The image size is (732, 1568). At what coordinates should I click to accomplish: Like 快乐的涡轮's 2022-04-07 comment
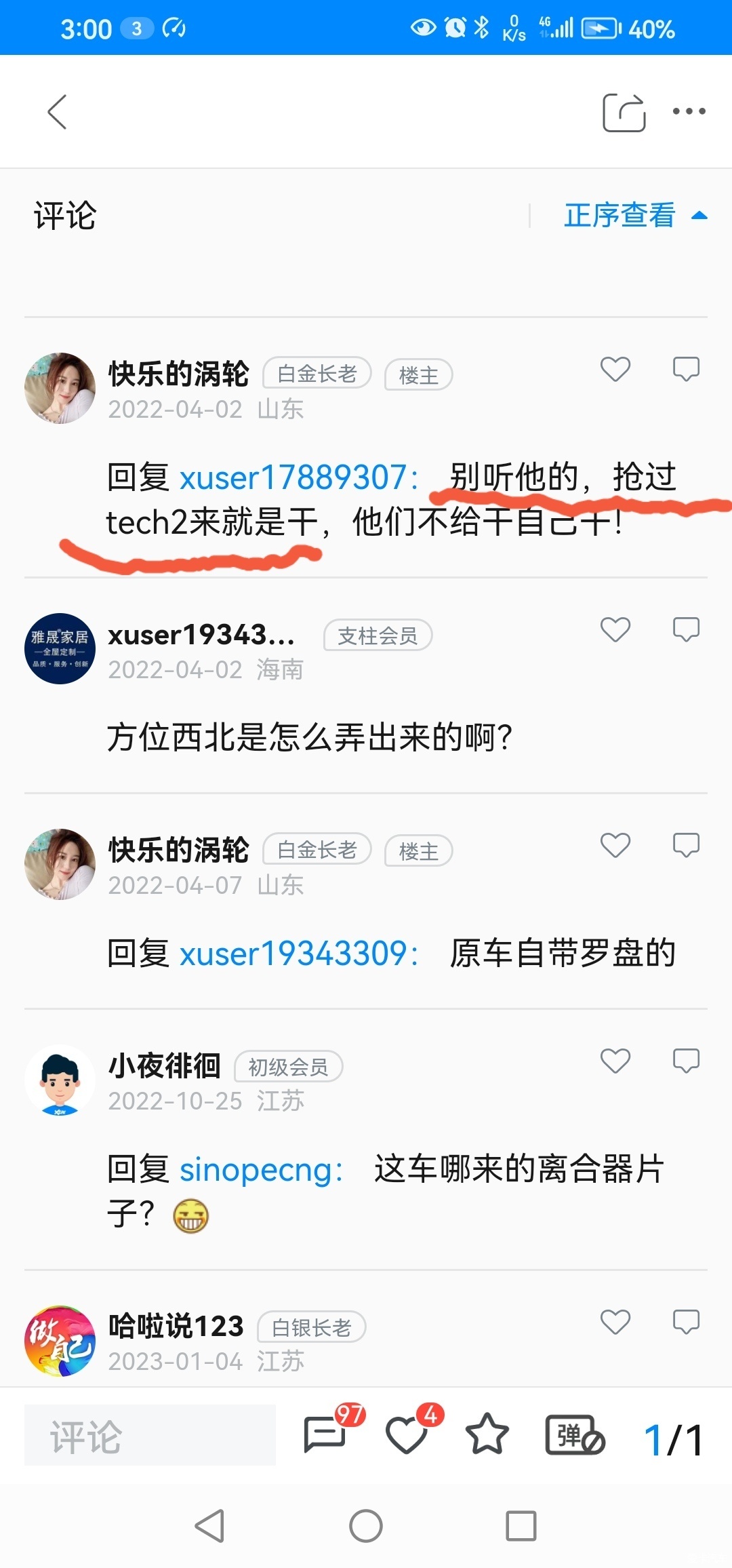coord(615,846)
